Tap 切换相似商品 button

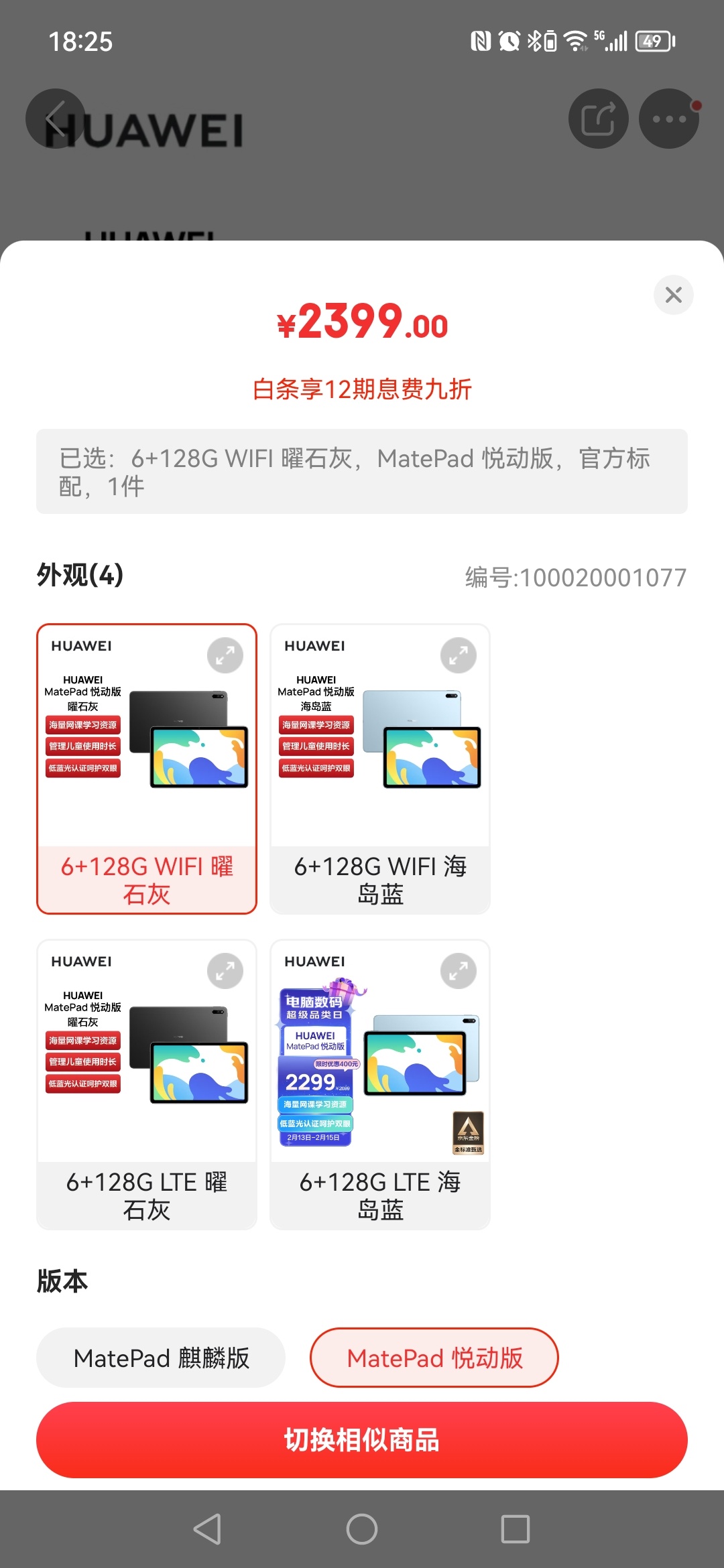pyautogui.click(x=362, y=1439)
